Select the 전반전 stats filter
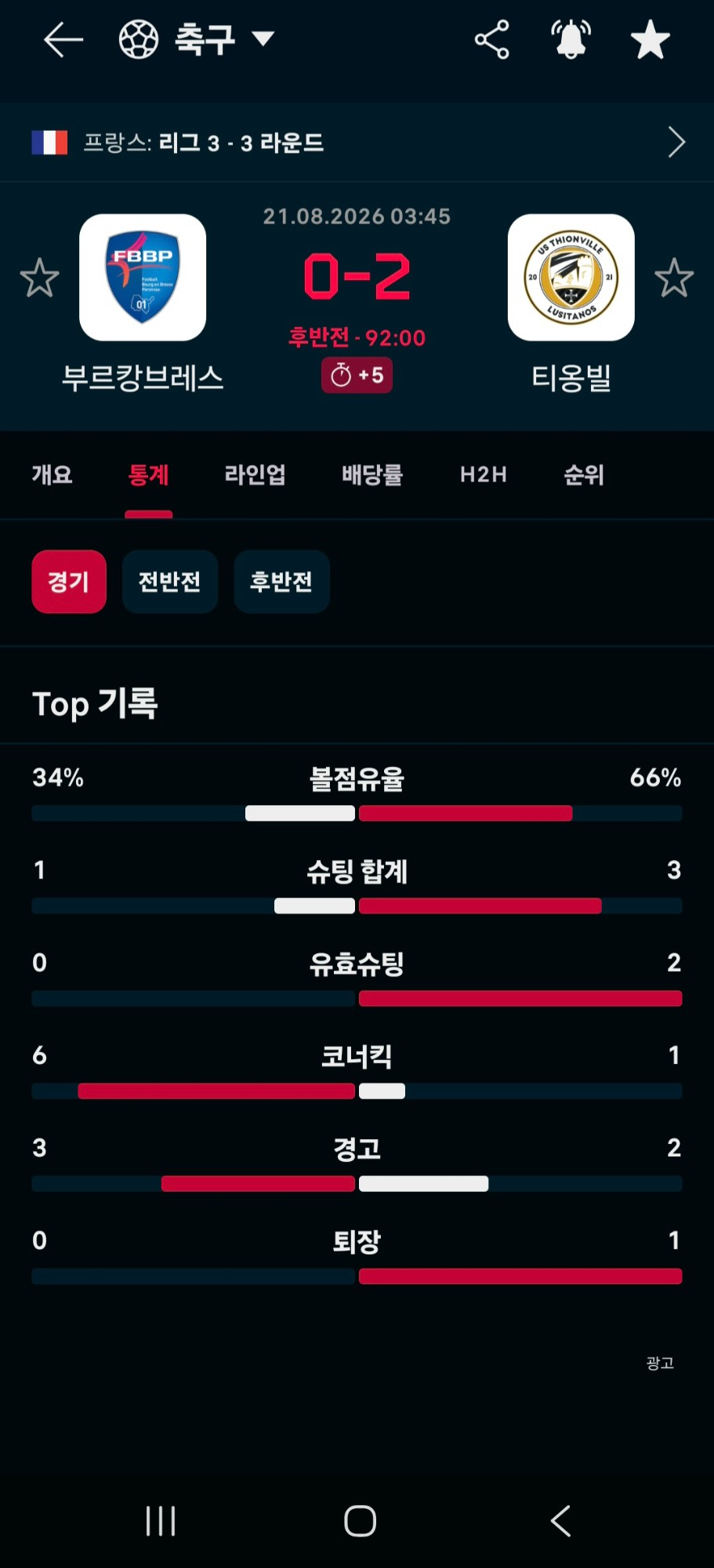This screenshot has width=714, height=1568. point(169,582)
